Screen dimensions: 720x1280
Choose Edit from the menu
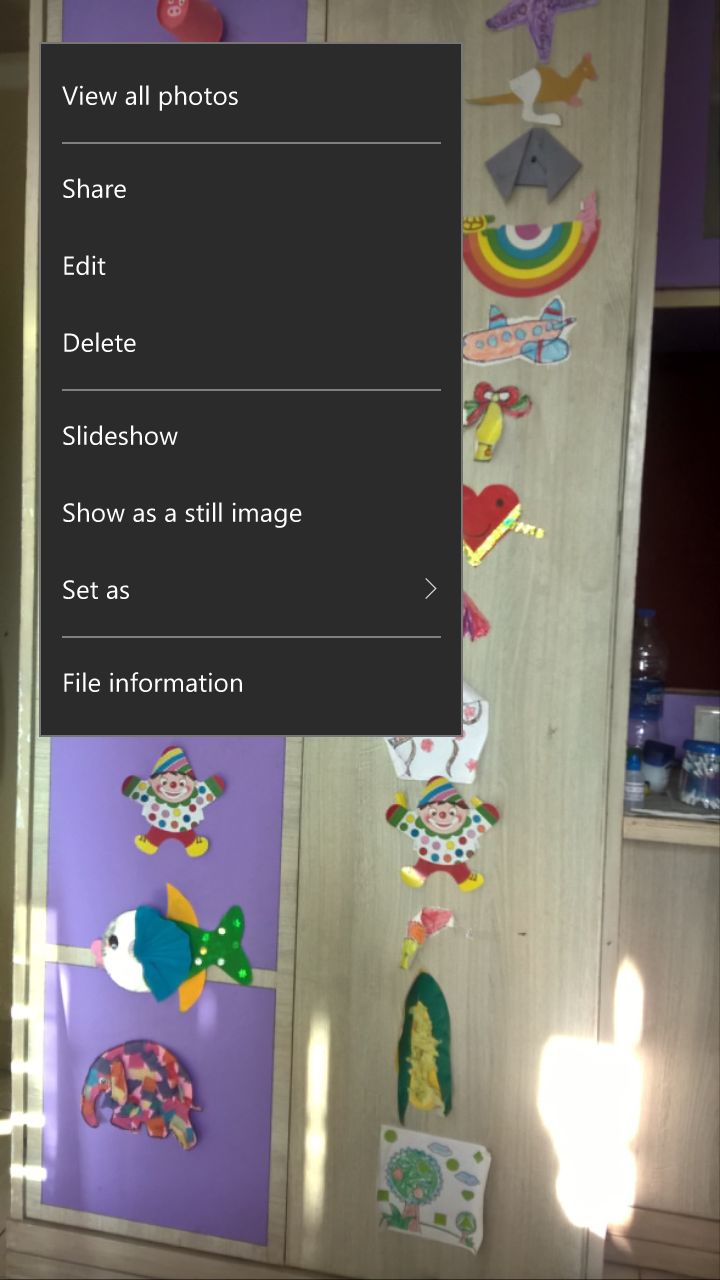(250, 266)
